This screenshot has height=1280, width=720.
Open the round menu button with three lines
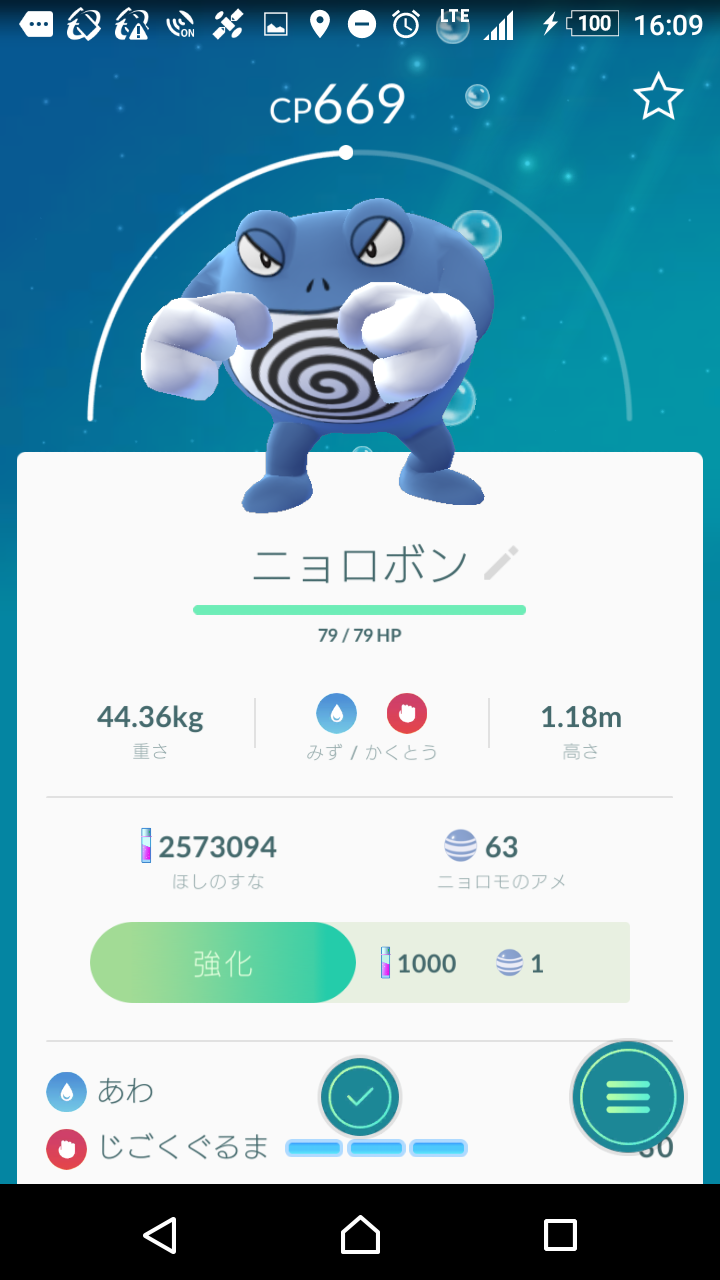(x=628, y=1097)
